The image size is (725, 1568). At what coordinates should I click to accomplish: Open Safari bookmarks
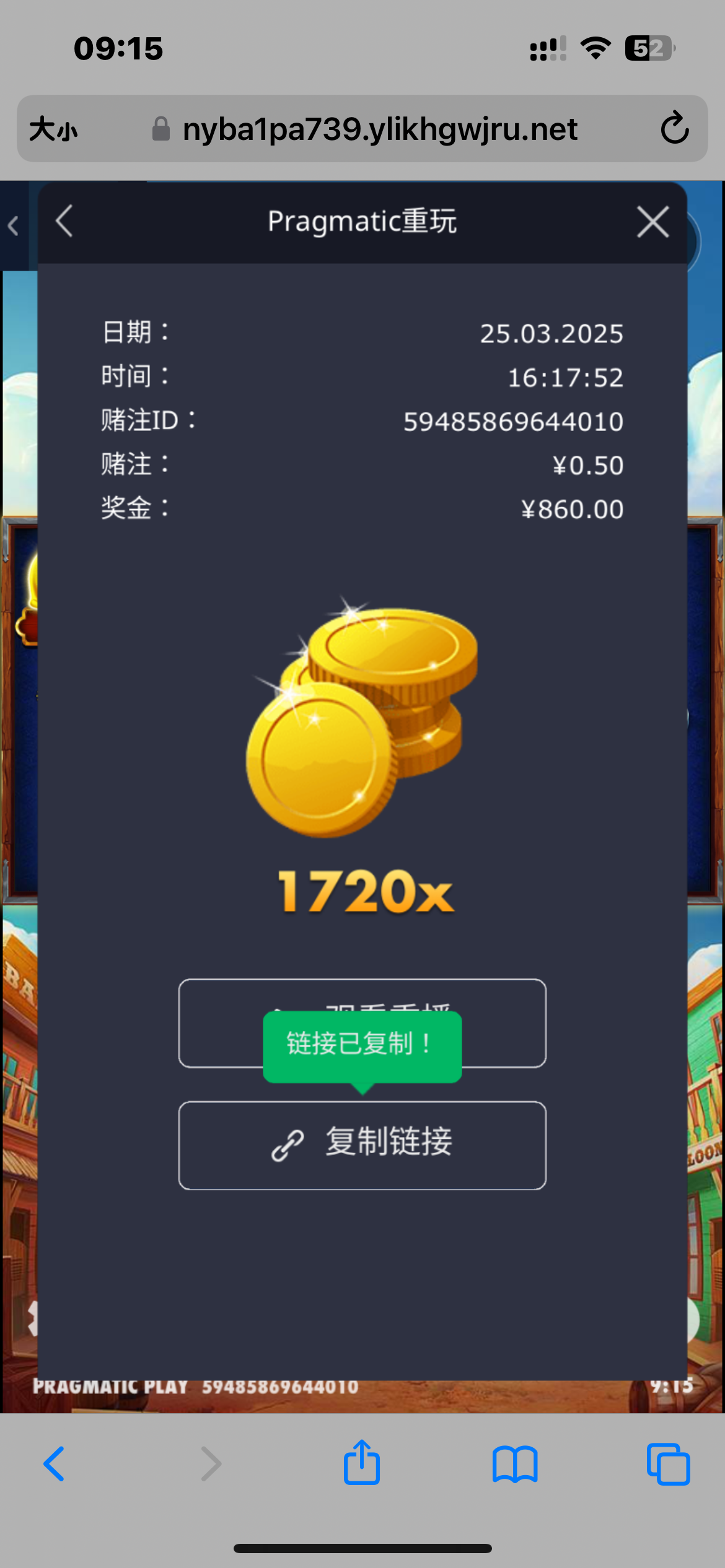click(514, 1464)
